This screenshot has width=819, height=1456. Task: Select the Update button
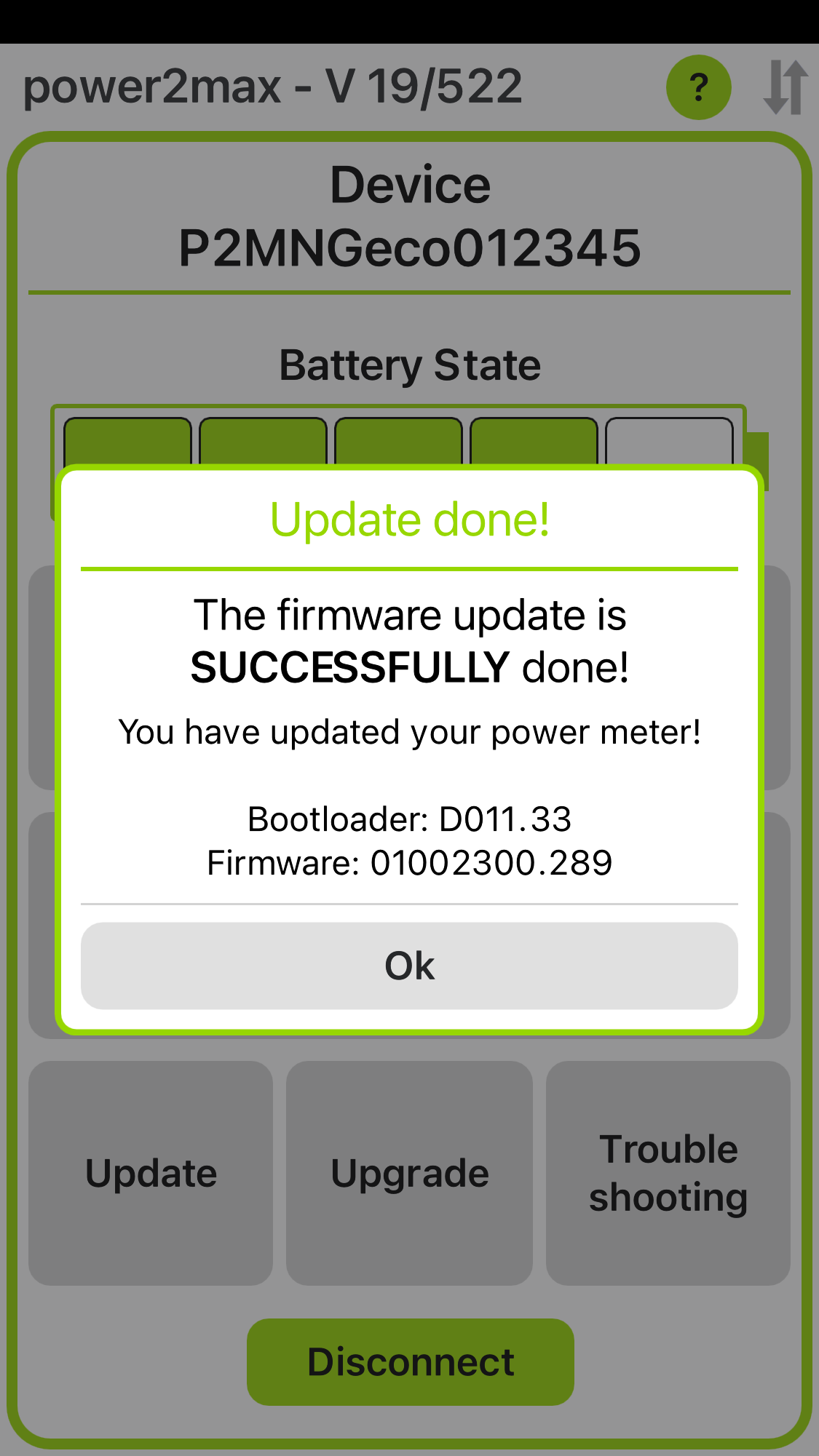(151, 1173)
